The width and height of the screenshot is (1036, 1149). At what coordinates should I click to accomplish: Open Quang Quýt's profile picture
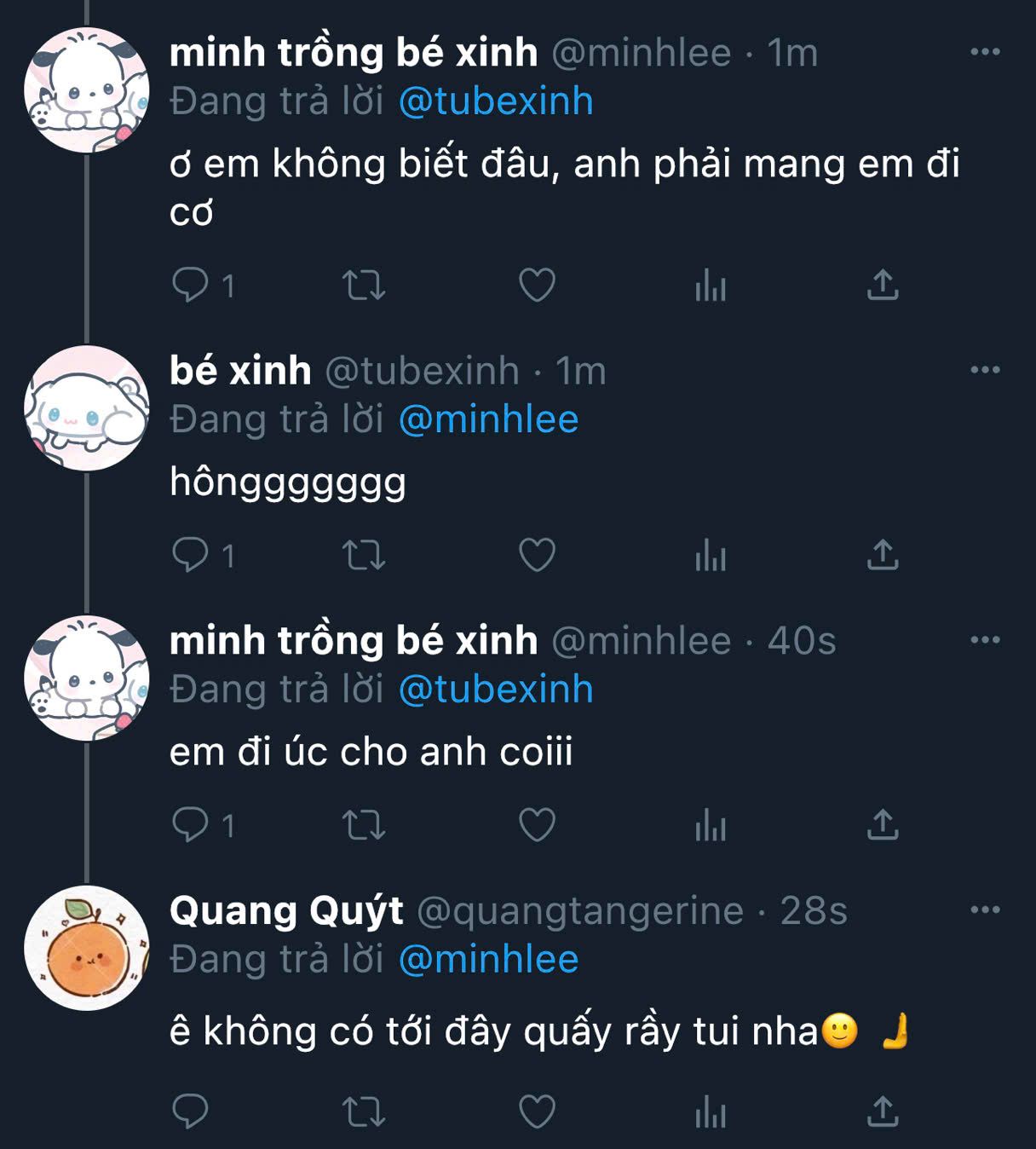pyautogui.click(x=86, y=948)
